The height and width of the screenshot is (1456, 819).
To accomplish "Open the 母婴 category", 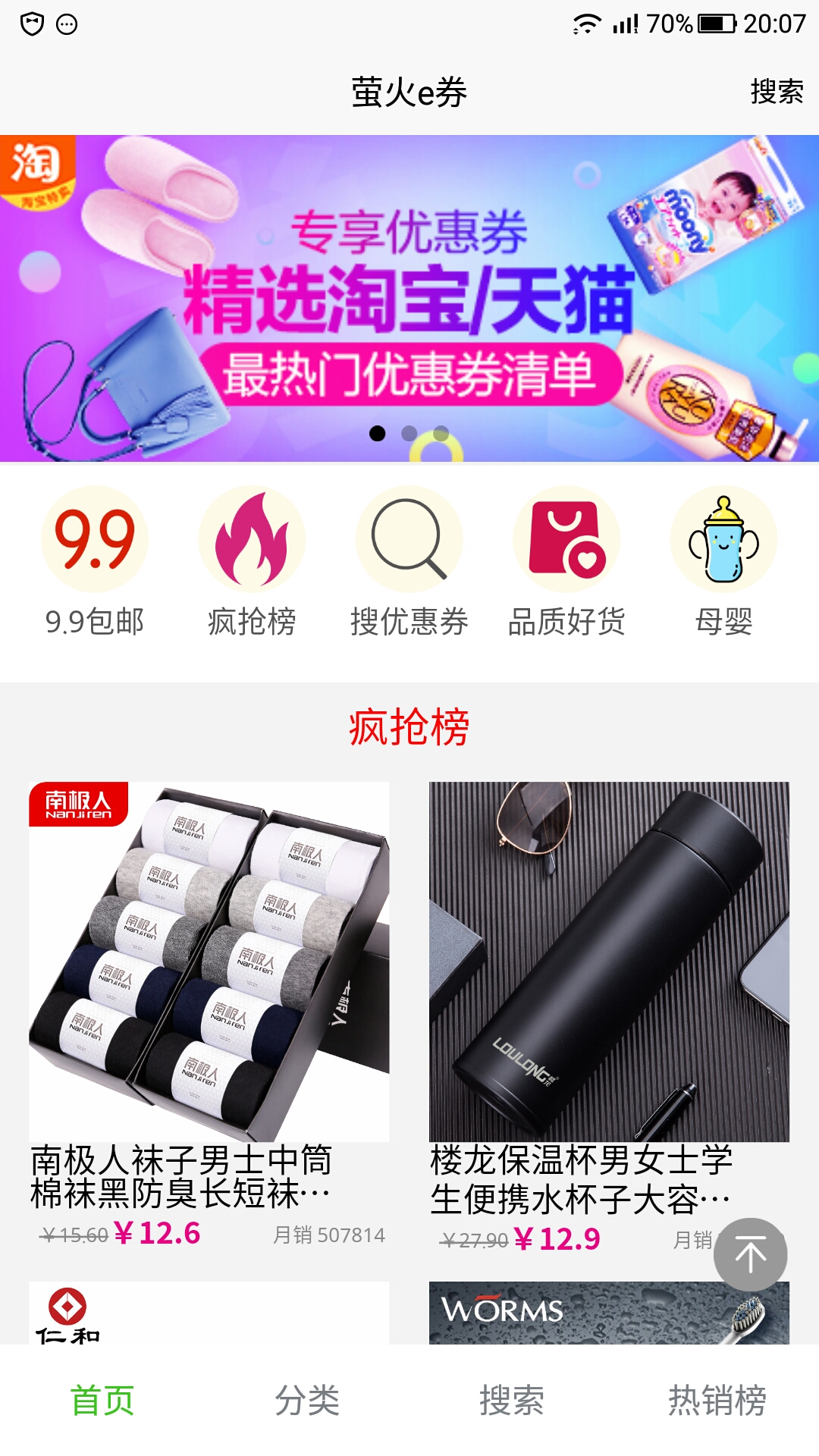I will pos(723,562).
